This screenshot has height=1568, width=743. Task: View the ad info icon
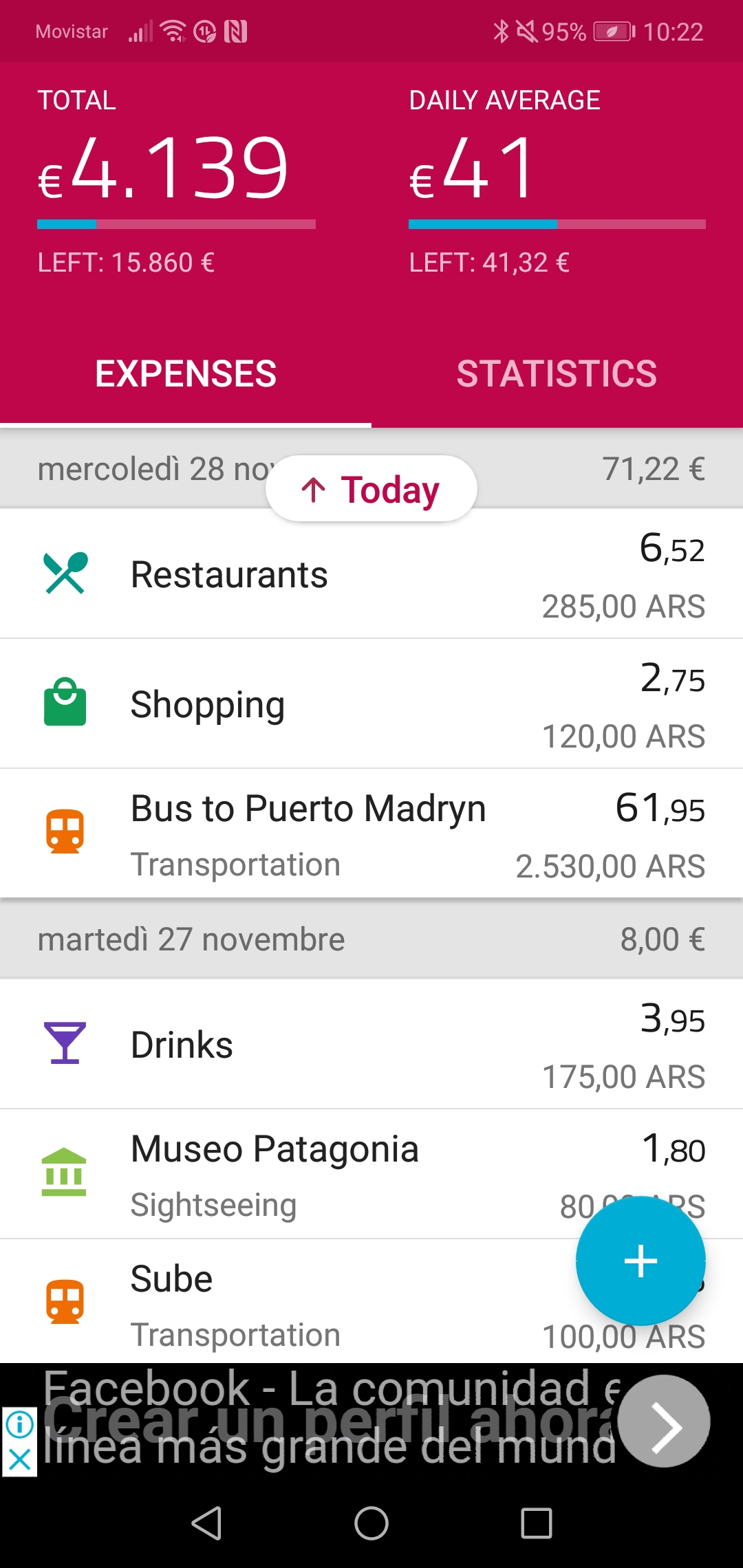(x=19, y=1424)
